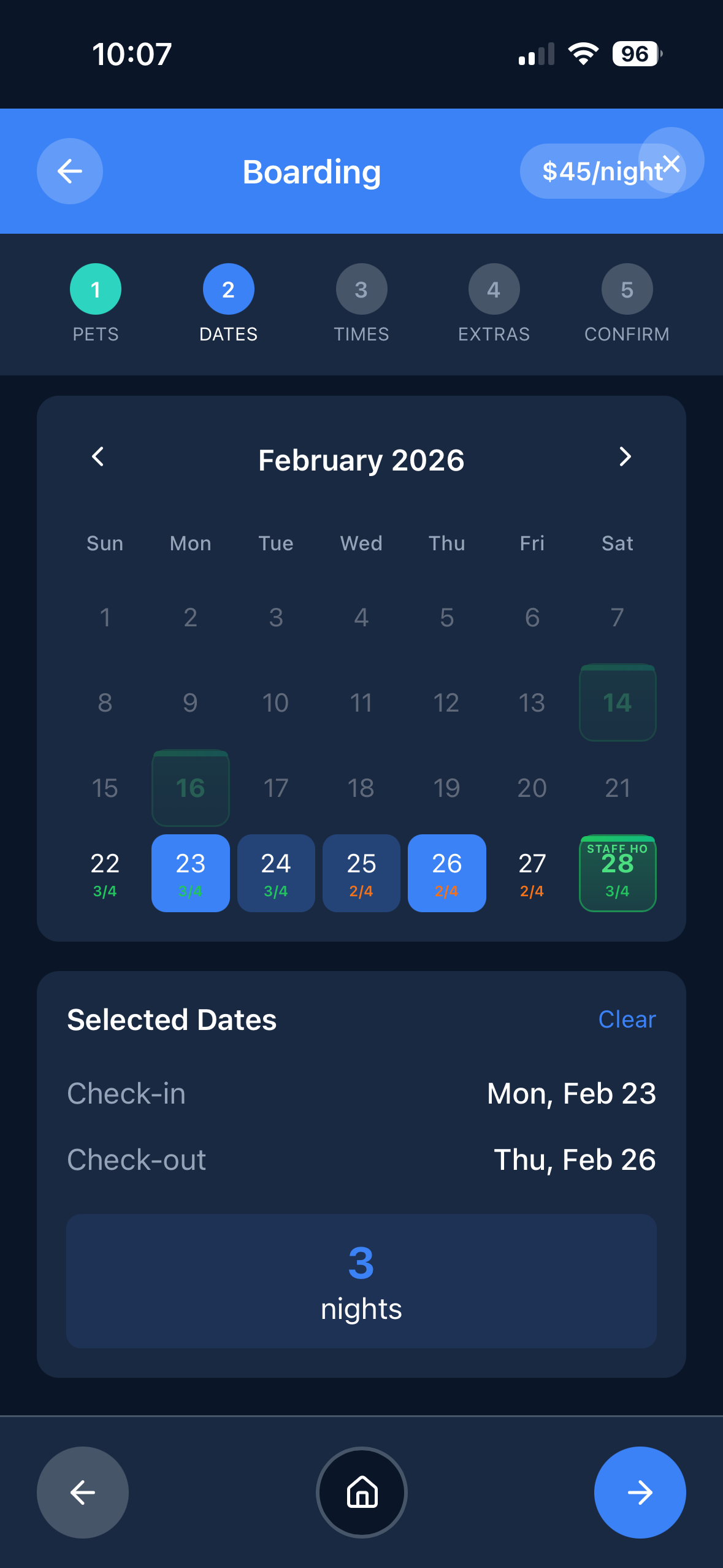Return to home via bottom home button
This screenshot has height=1568, width=723.
click(x=362, y=1492)
